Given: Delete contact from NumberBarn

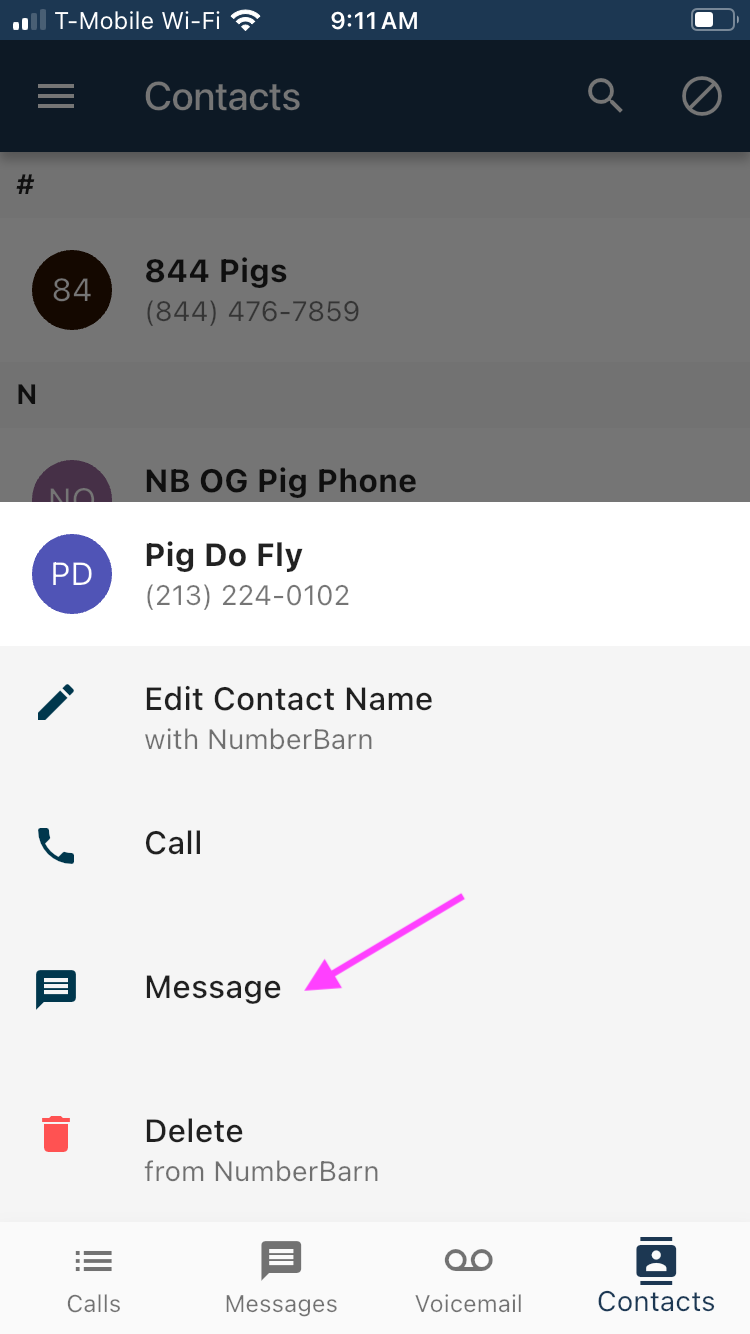Looking at the screenshot, I should [260, 1148].
